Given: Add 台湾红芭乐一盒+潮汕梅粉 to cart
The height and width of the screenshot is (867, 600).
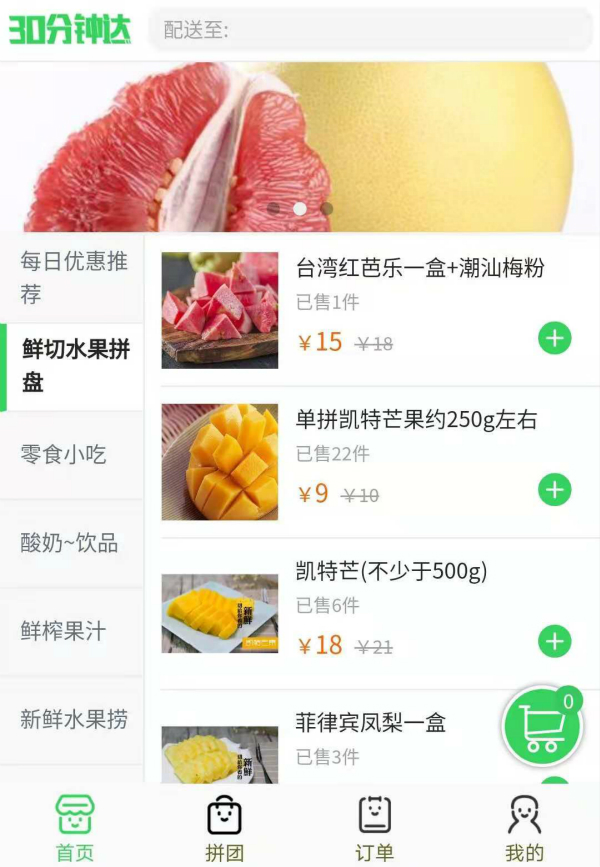Looking at the screenshot, I should tap(555, 338).
